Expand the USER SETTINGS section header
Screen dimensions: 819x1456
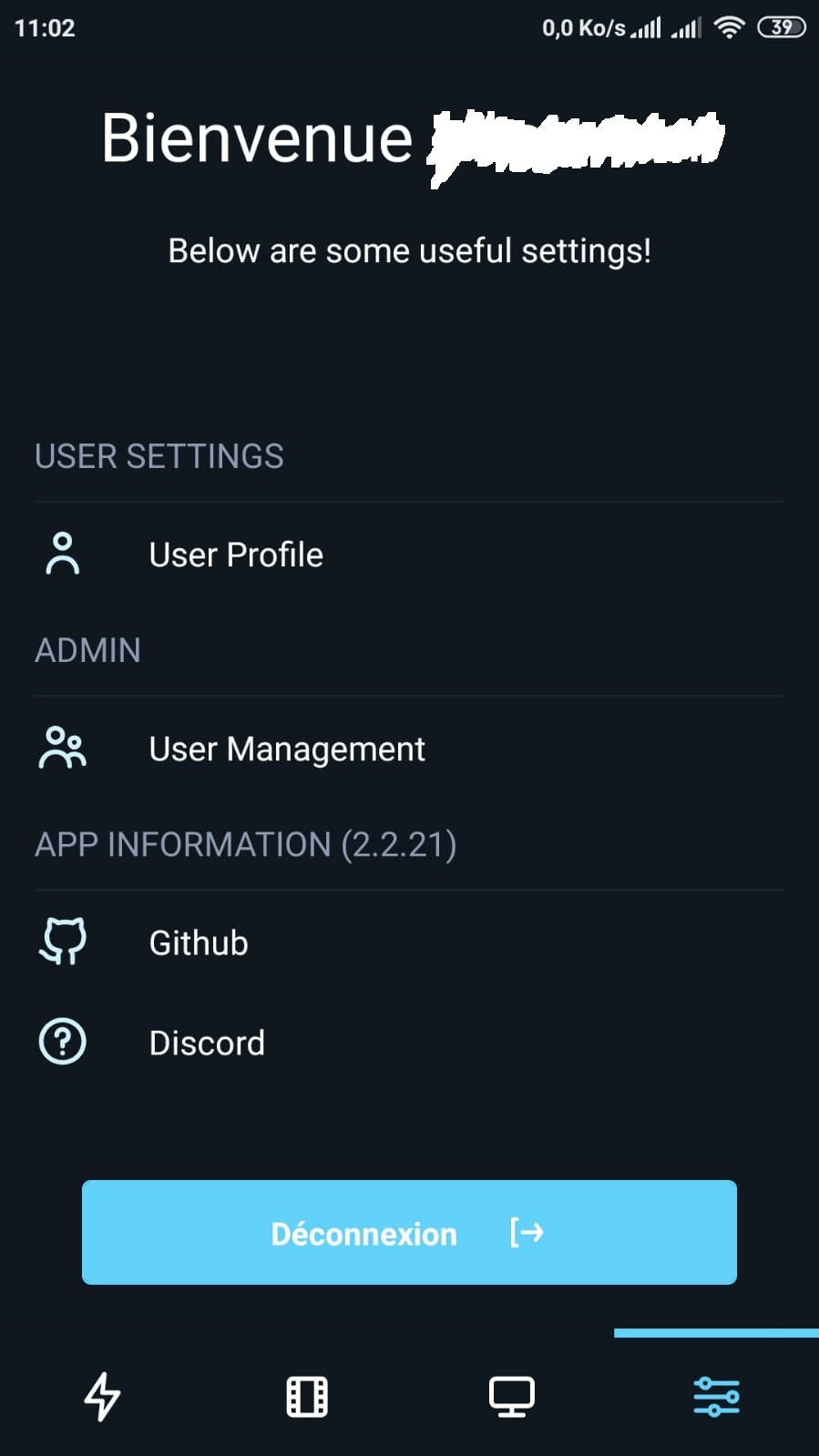click(159, 456)
